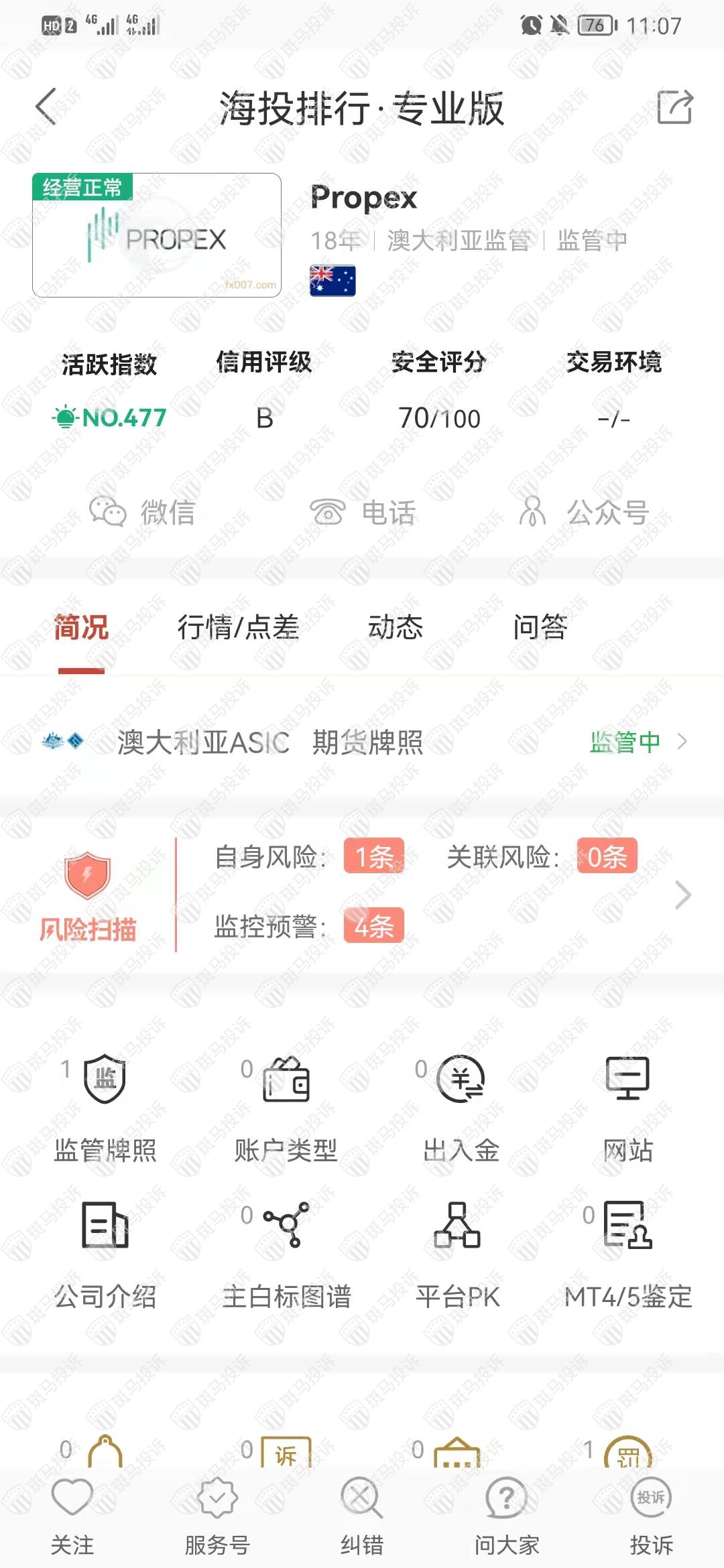Open 主白标图谱 chart

click(x=286, y=1253)
